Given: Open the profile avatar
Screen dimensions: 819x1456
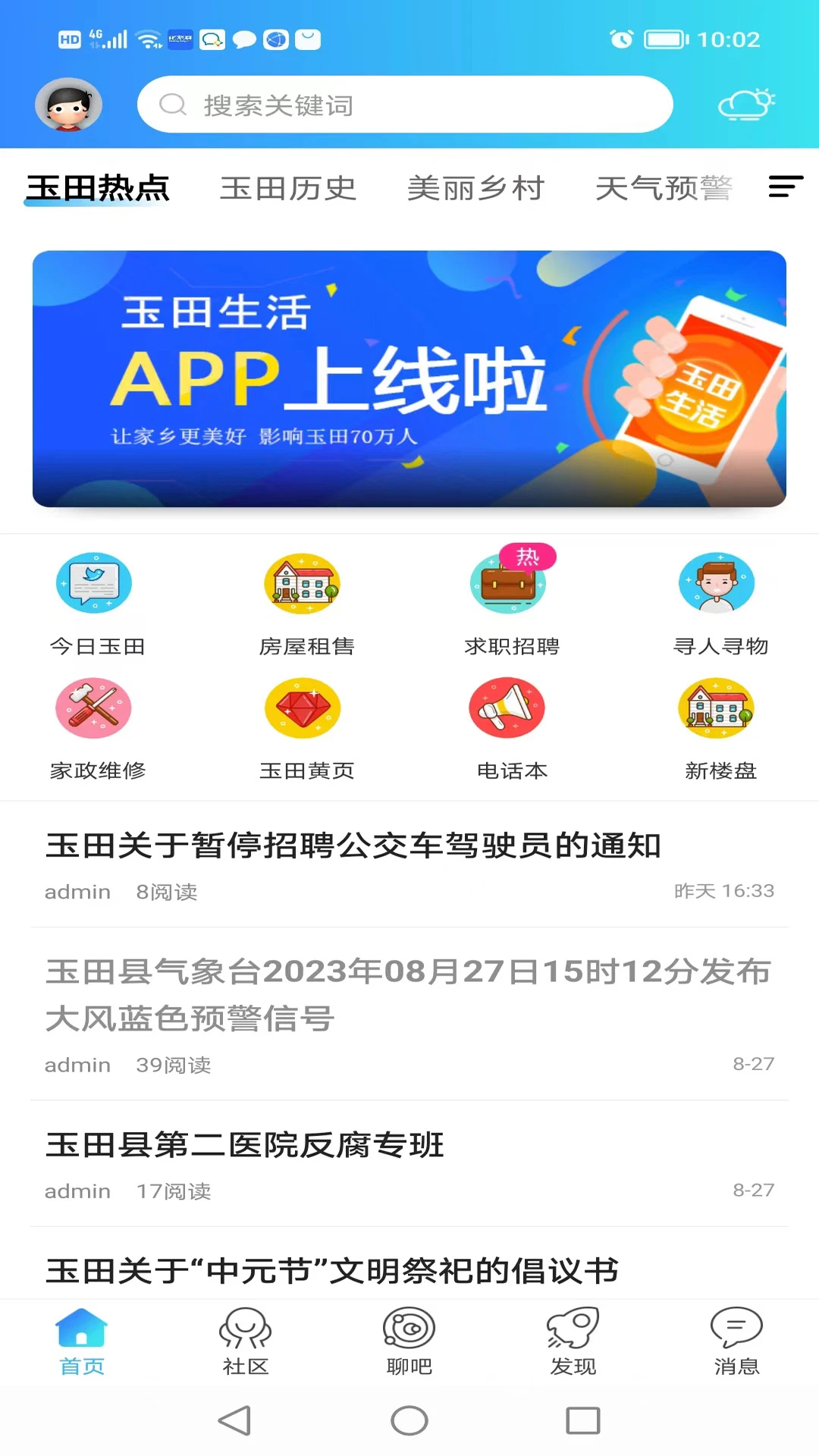Looking at the screenshot, I should click(x=68, y=105).
